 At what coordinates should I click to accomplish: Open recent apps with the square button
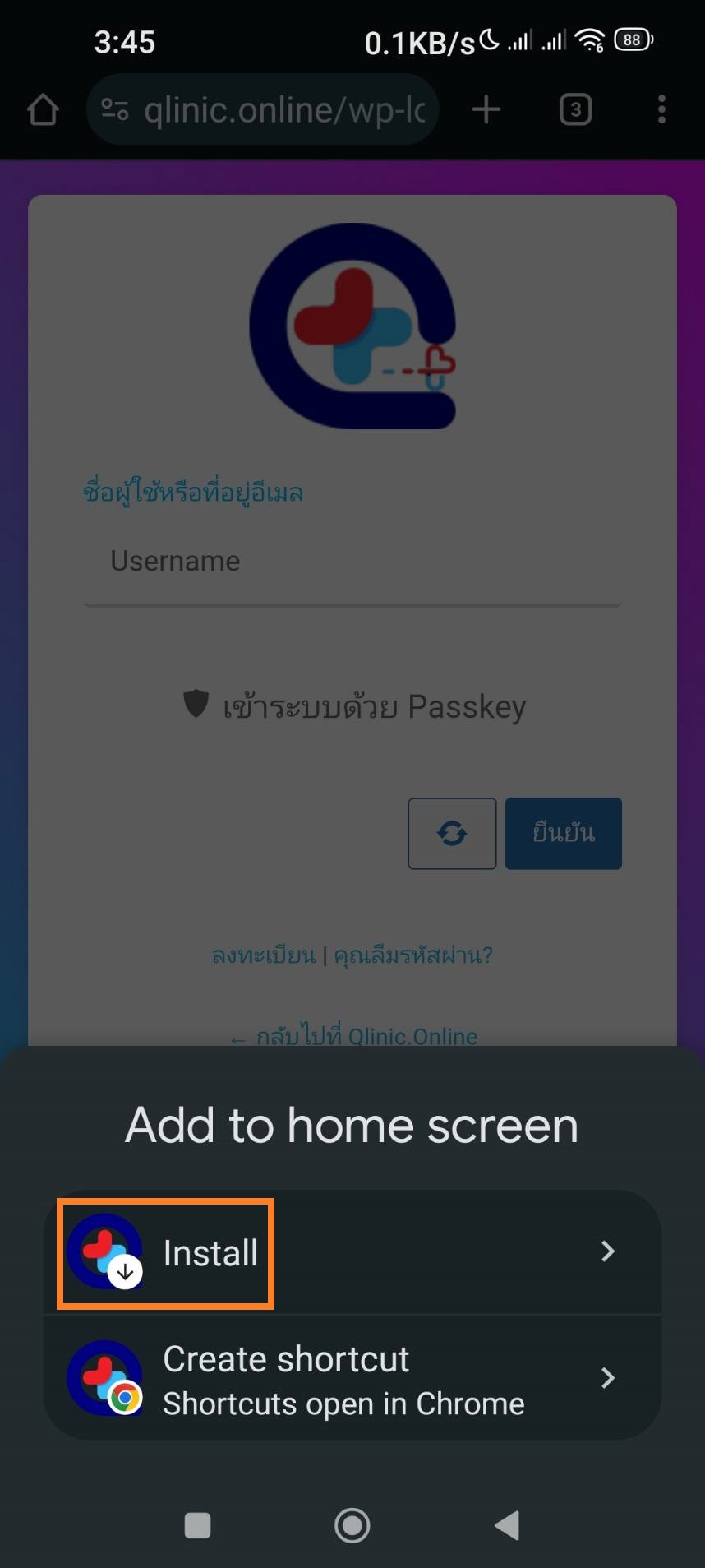197,1525
